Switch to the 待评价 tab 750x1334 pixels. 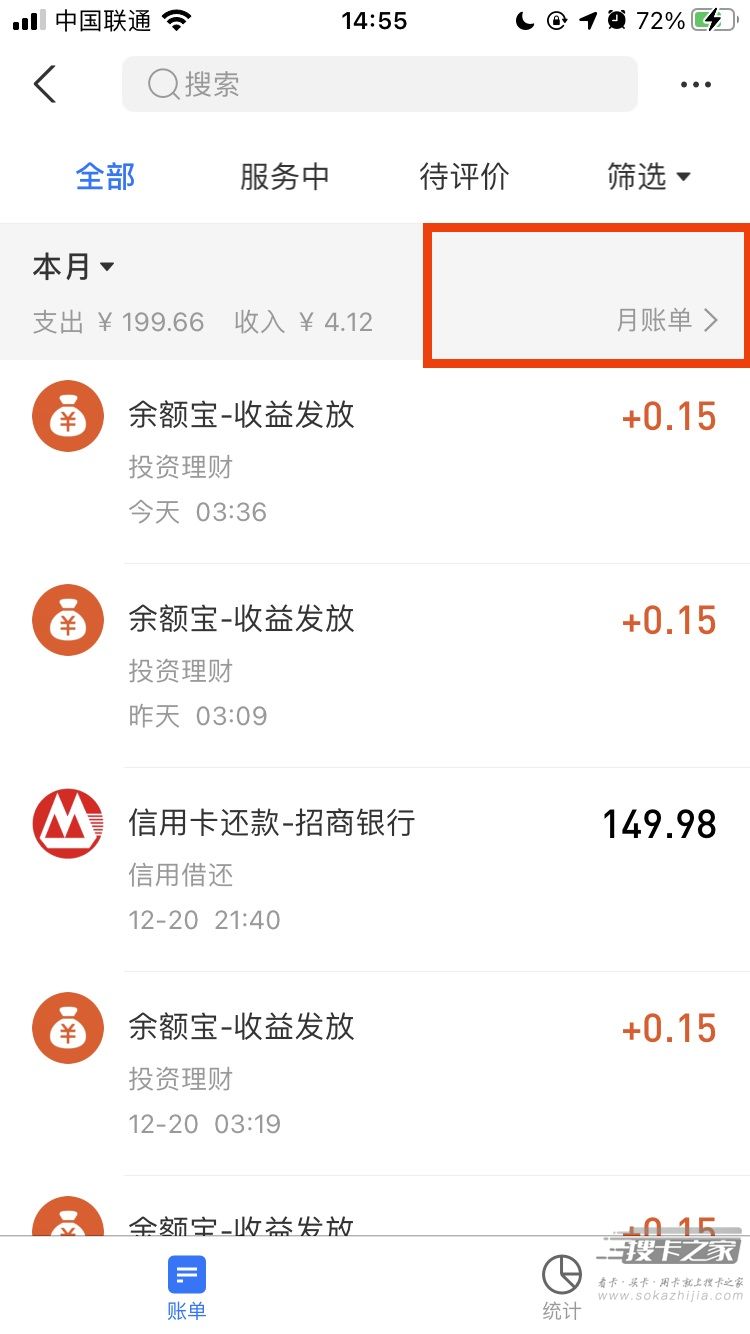pyautogui.click(x=465, y=177)
